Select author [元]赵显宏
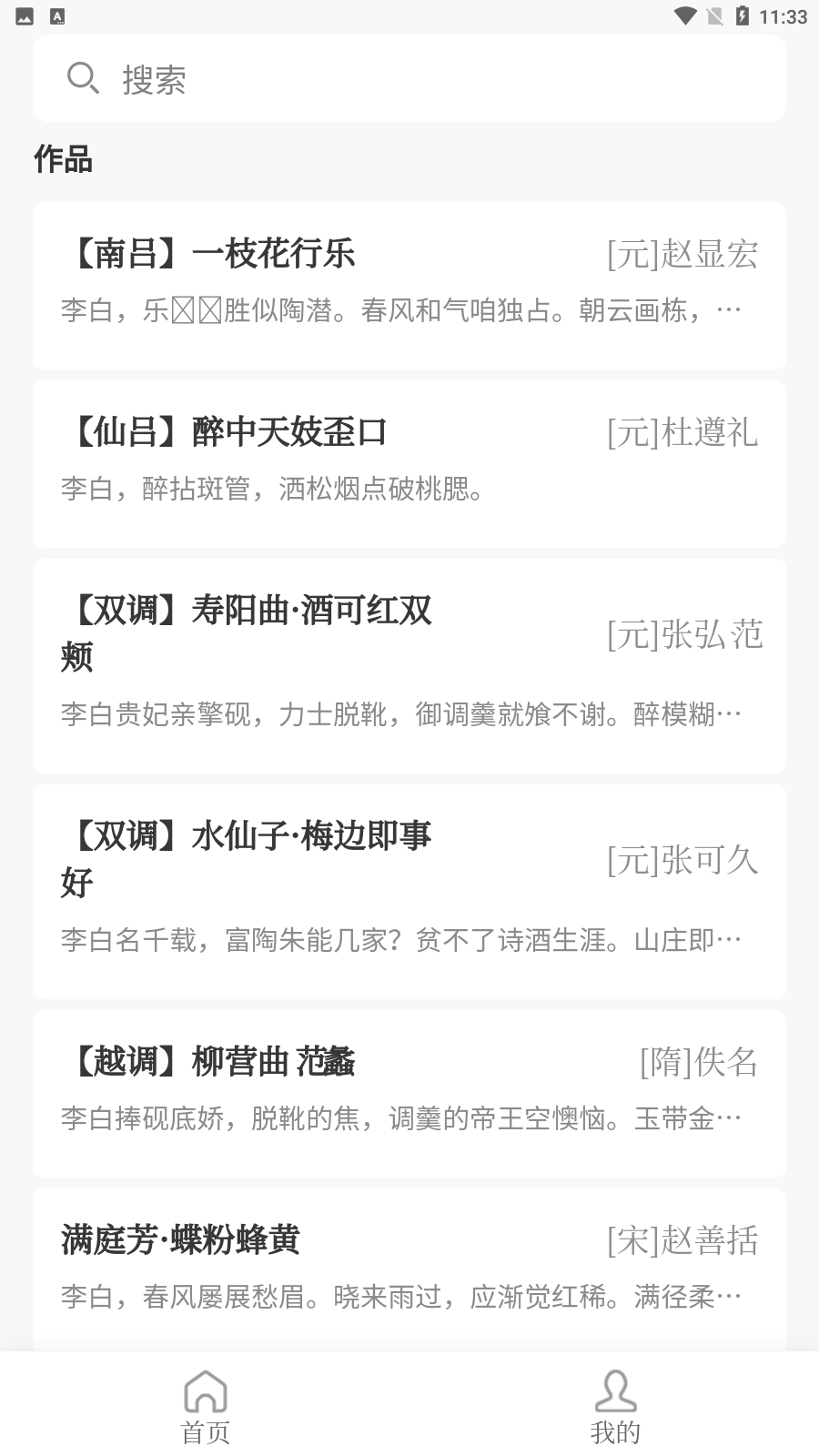 [682, 255]
